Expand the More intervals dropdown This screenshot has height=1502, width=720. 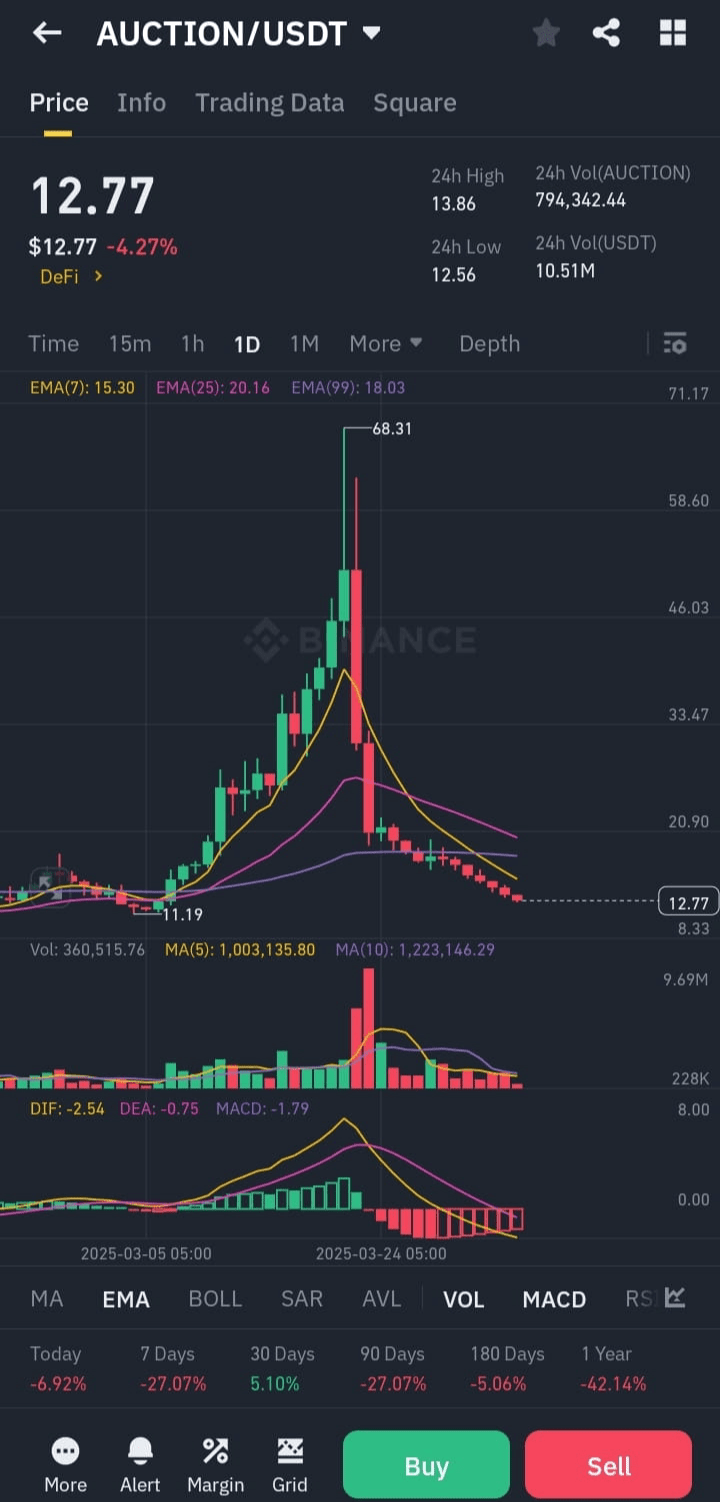[385, 344]
